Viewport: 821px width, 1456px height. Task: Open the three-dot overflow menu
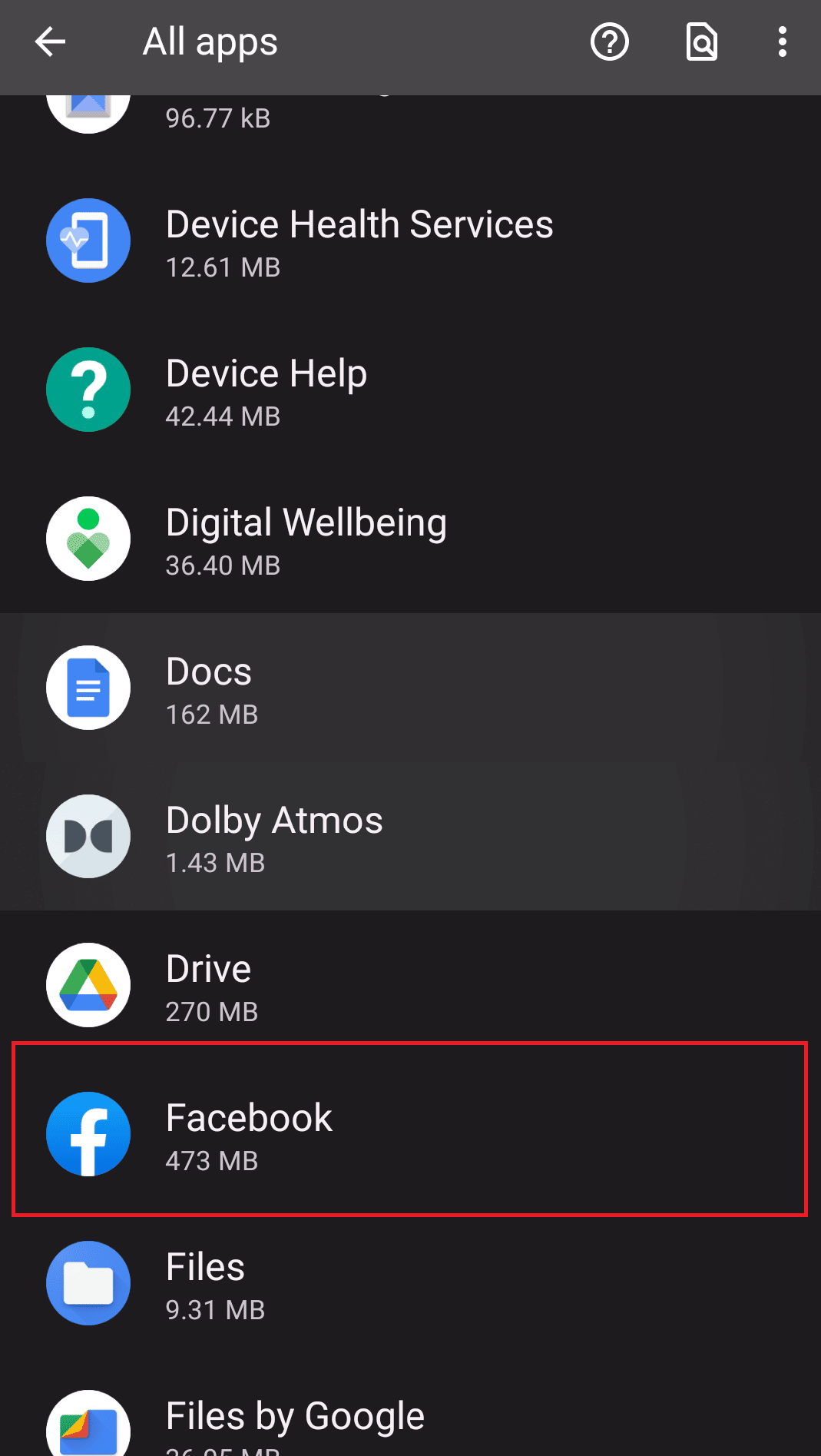tap(782, 41)
